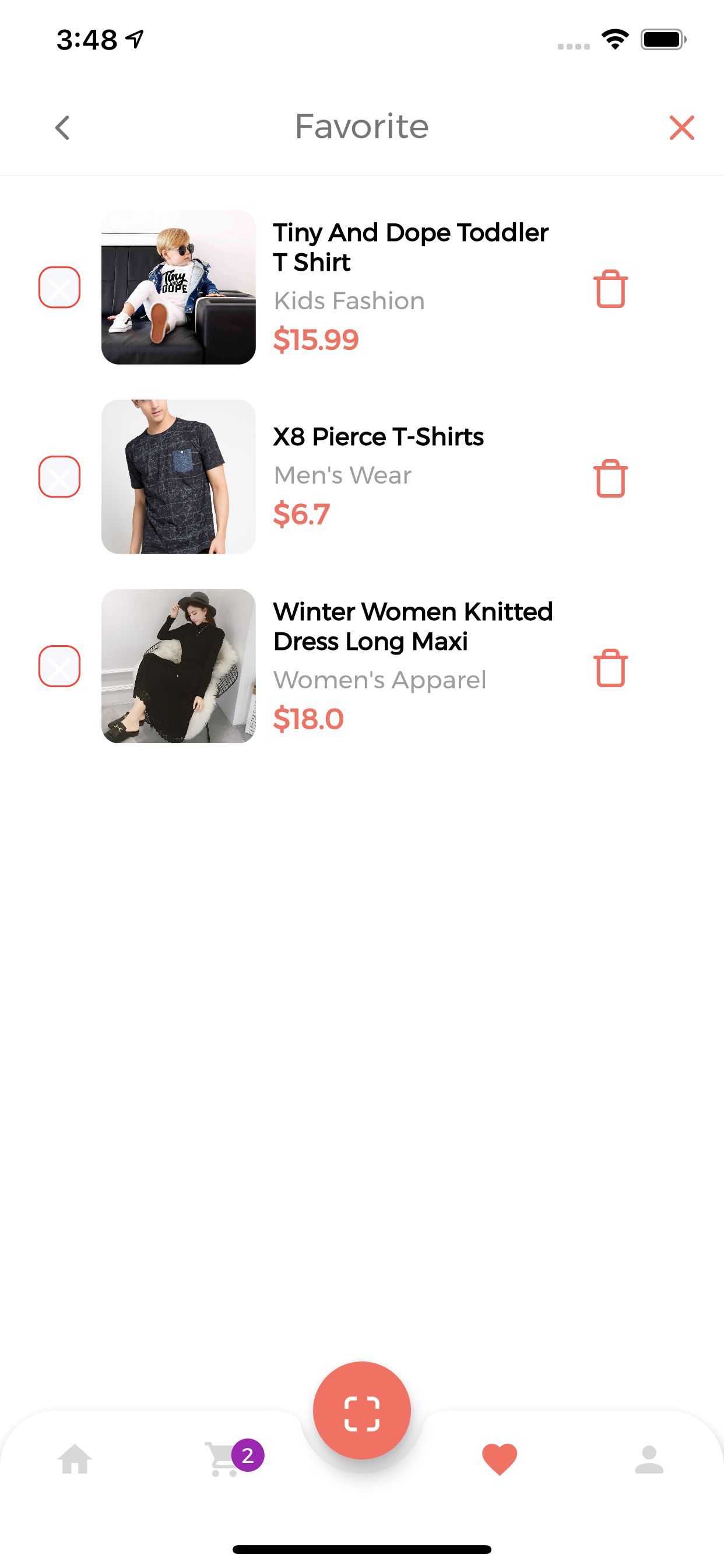The image size is (724, 1568).
Task: Tick the Winter Women Knitted Dress checkbox
Action: (59, 666)
